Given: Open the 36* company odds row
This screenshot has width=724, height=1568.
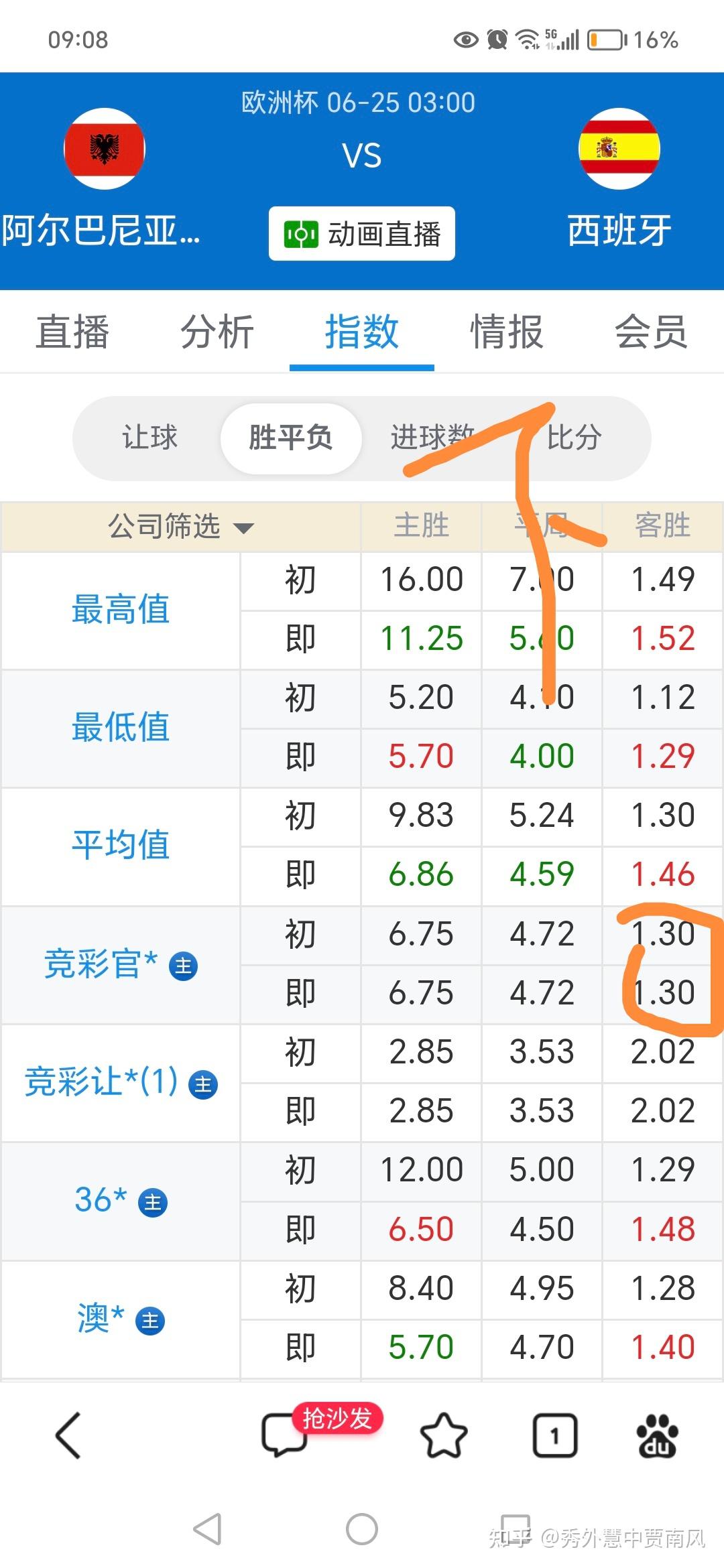Looking at the screenshot, I should coord(121,1201).
